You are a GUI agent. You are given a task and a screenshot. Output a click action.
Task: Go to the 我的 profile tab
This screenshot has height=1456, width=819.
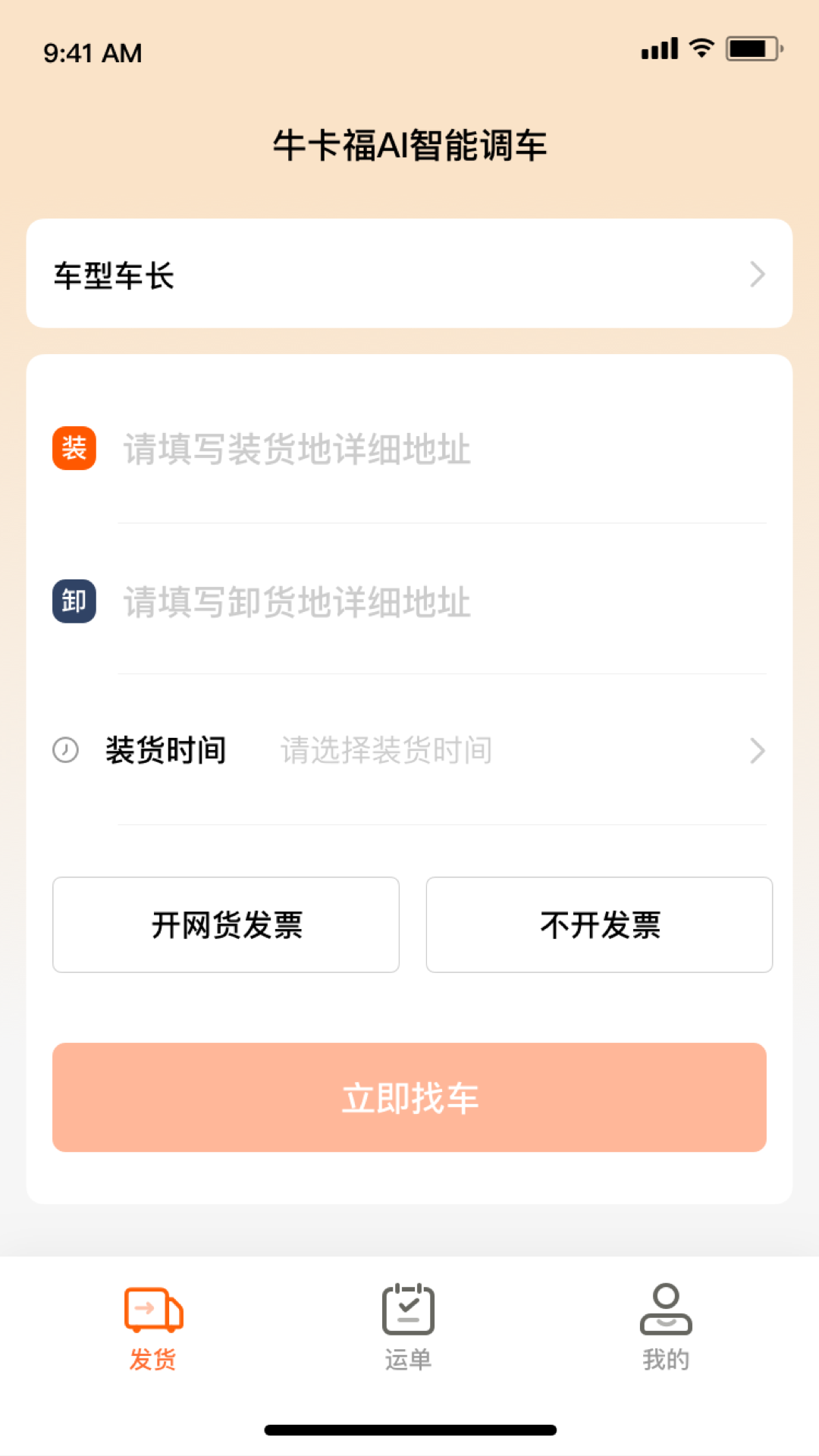tap(666, 1327)
